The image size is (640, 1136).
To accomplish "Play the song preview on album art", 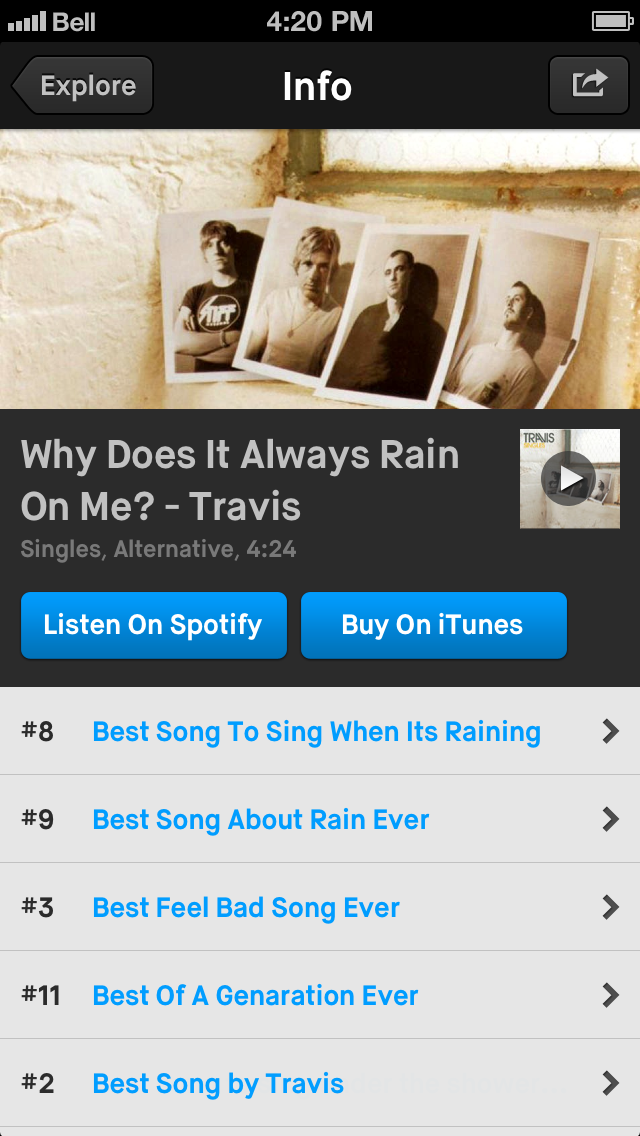I will click(x=569, y=479).
